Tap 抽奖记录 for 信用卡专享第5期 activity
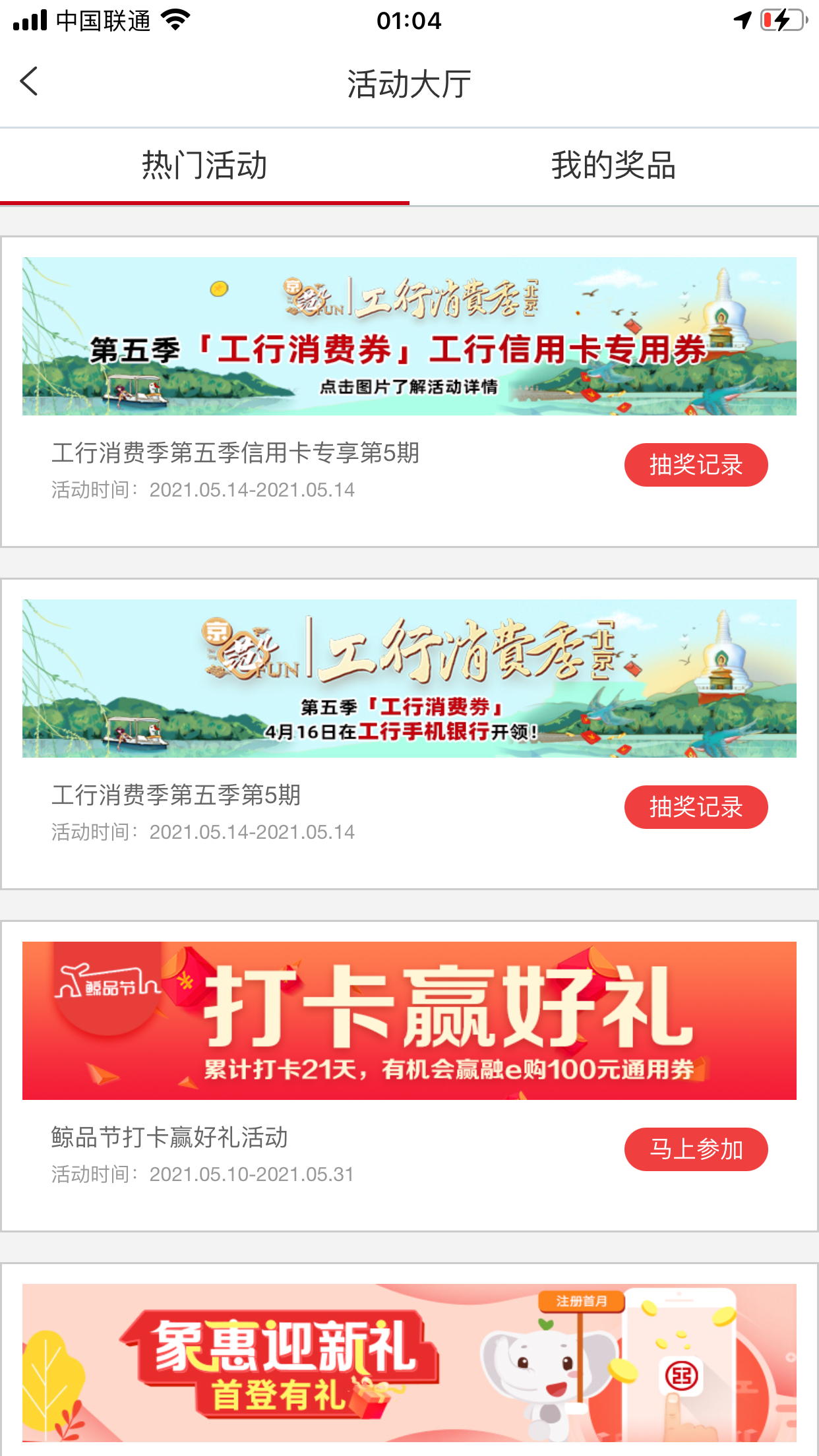This screenshot has width=819, height=1456. (696, 465)
